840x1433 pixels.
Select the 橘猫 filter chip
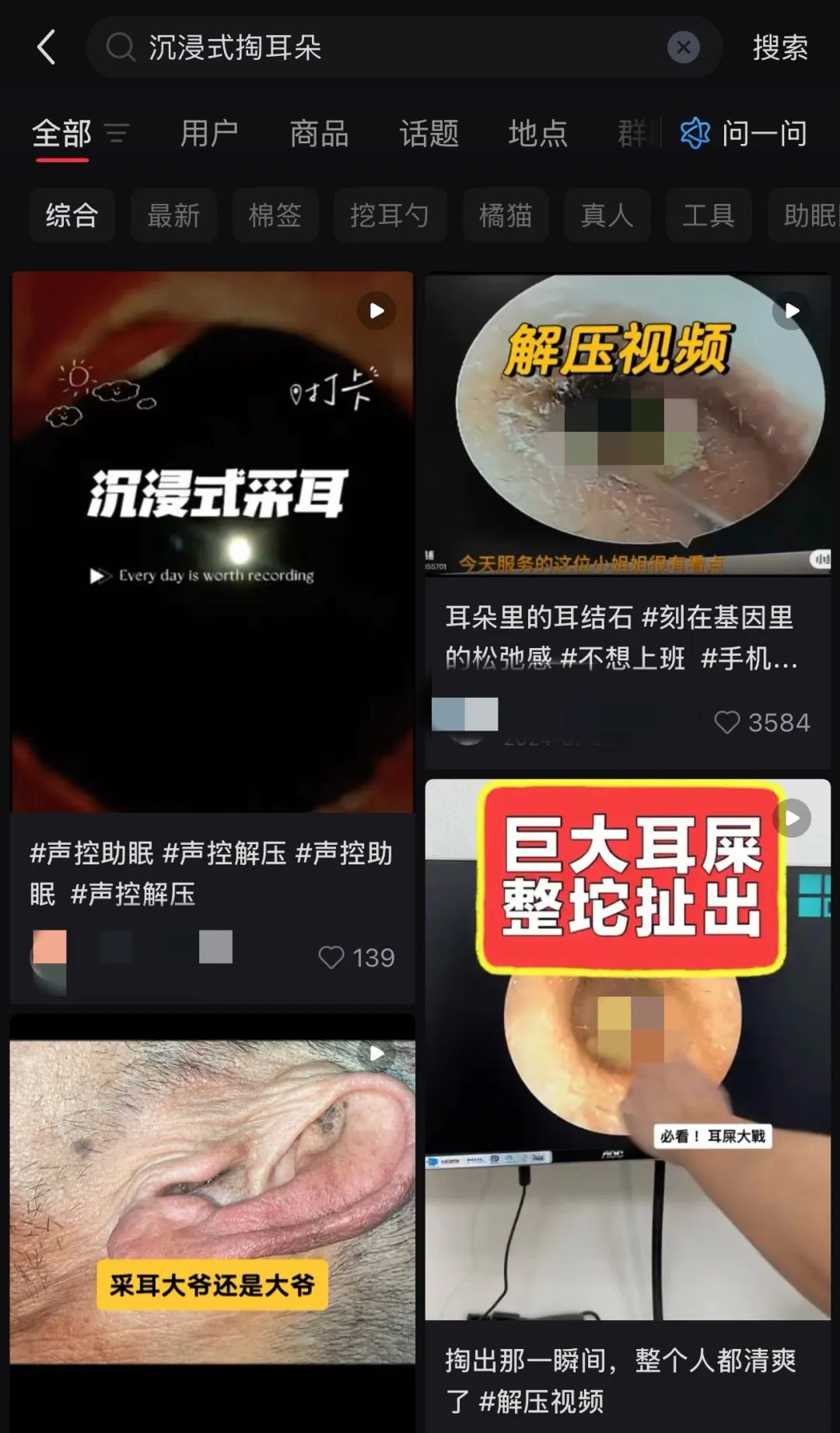[x=506, y=215]
